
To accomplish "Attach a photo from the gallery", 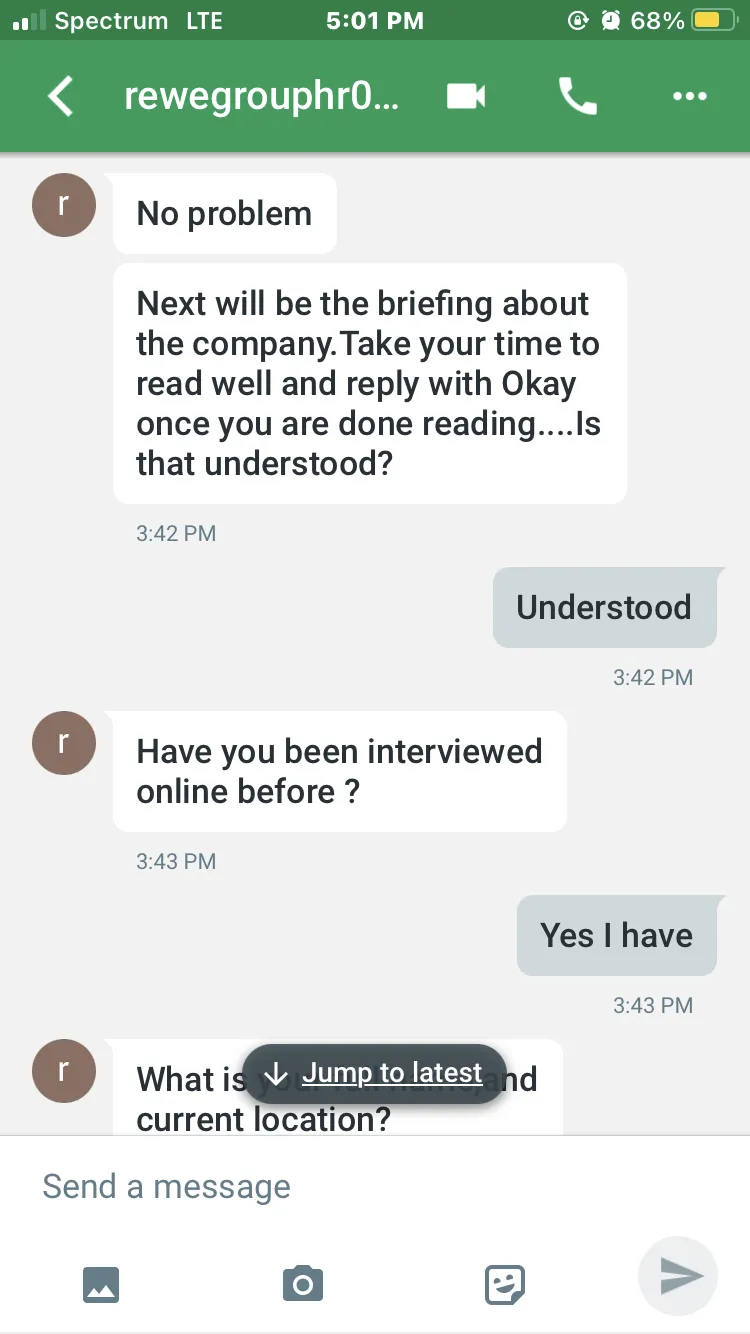I will pos(101,1284).
